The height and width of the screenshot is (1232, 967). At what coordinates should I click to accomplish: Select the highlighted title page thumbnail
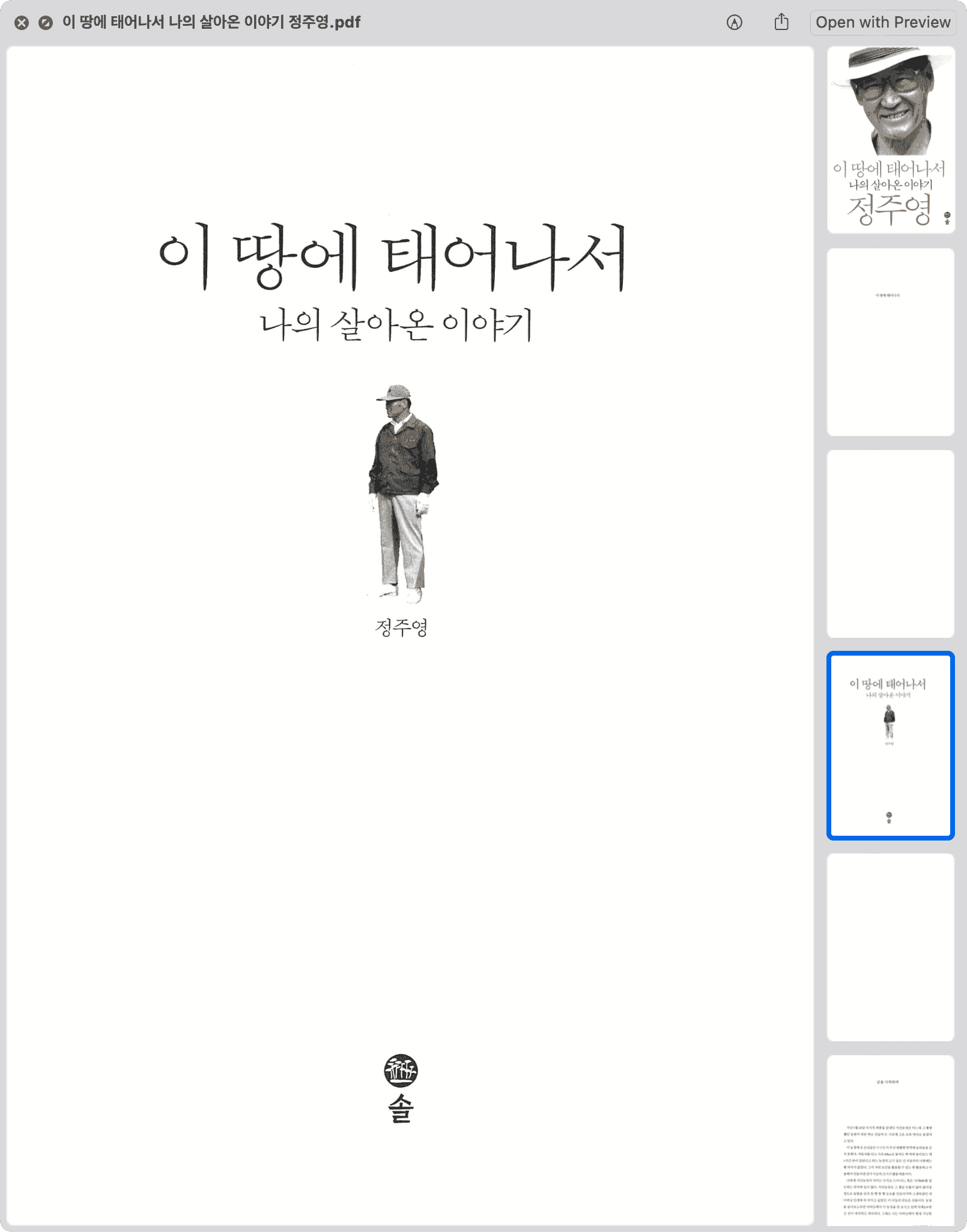pos(890,745)
